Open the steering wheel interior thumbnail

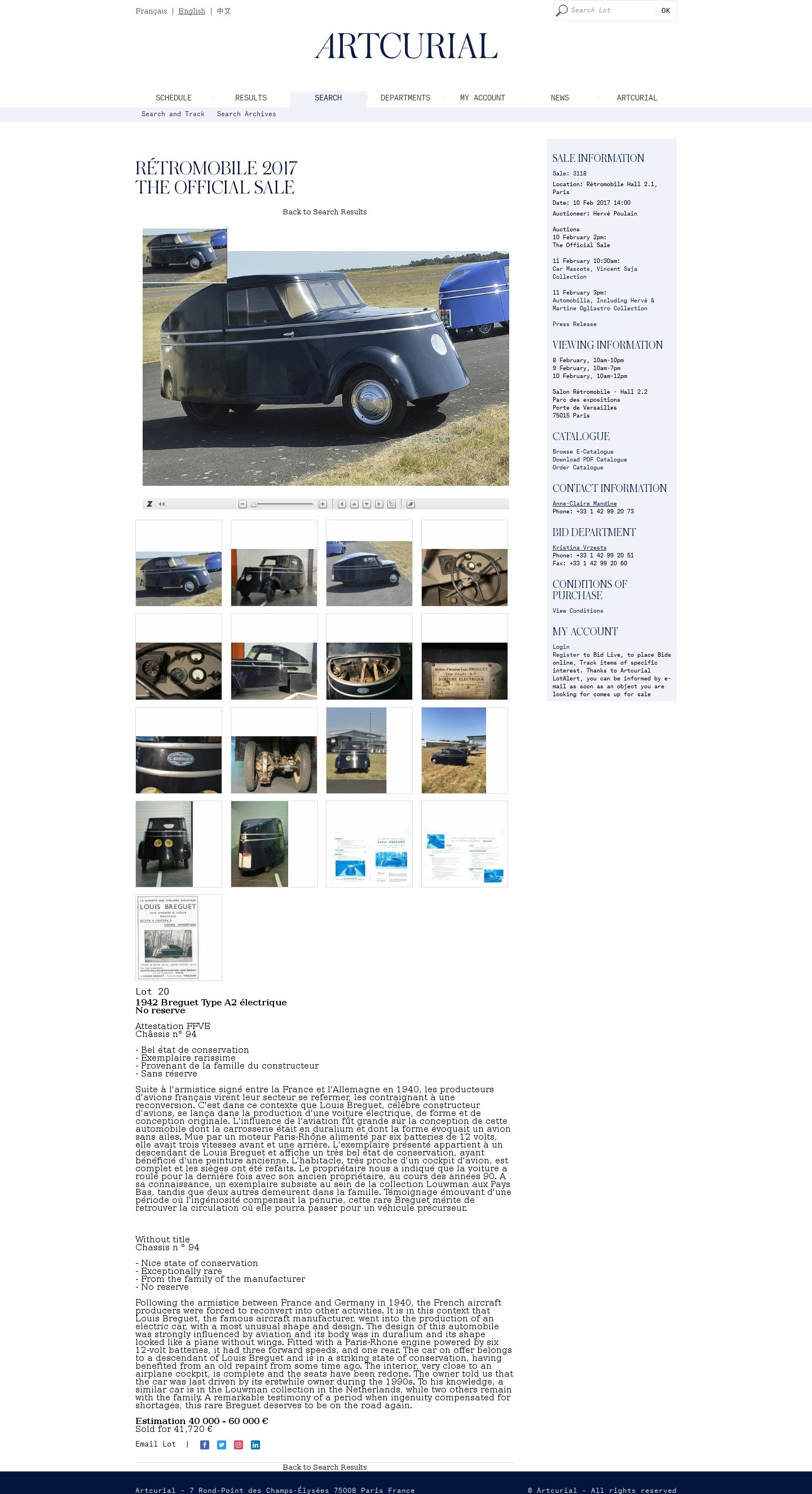(464, 563)
